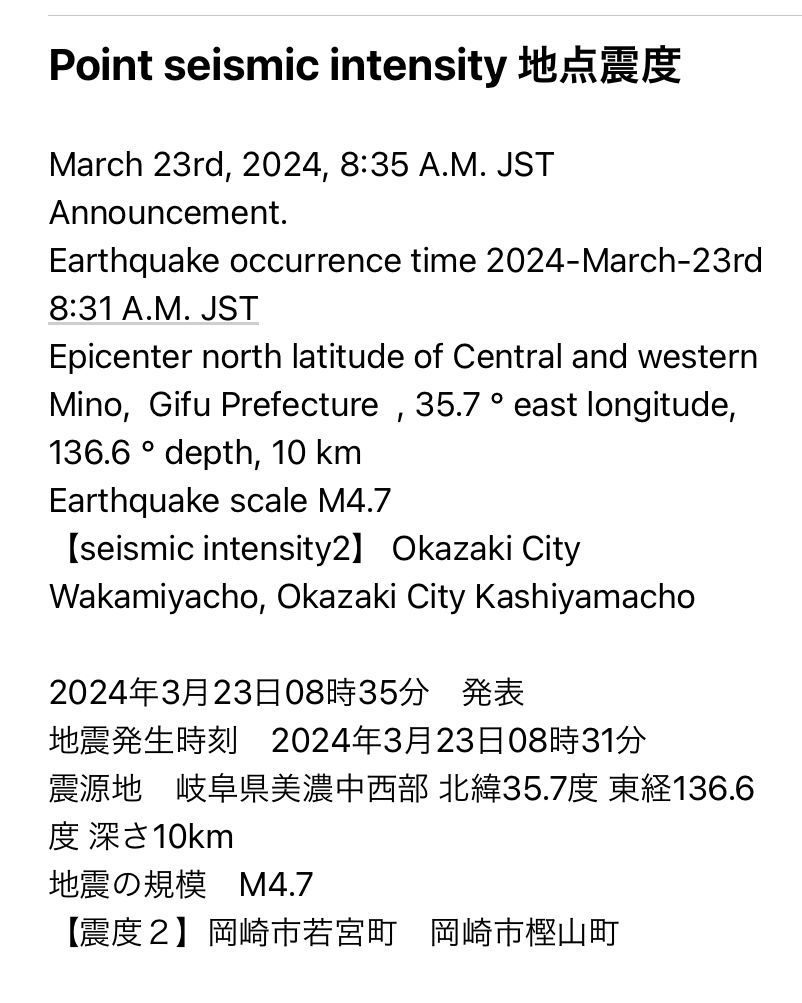Open the underlined 8:31 A.M. JST time link
Screen dimensions: 802x1003
(x=153, y=308)
